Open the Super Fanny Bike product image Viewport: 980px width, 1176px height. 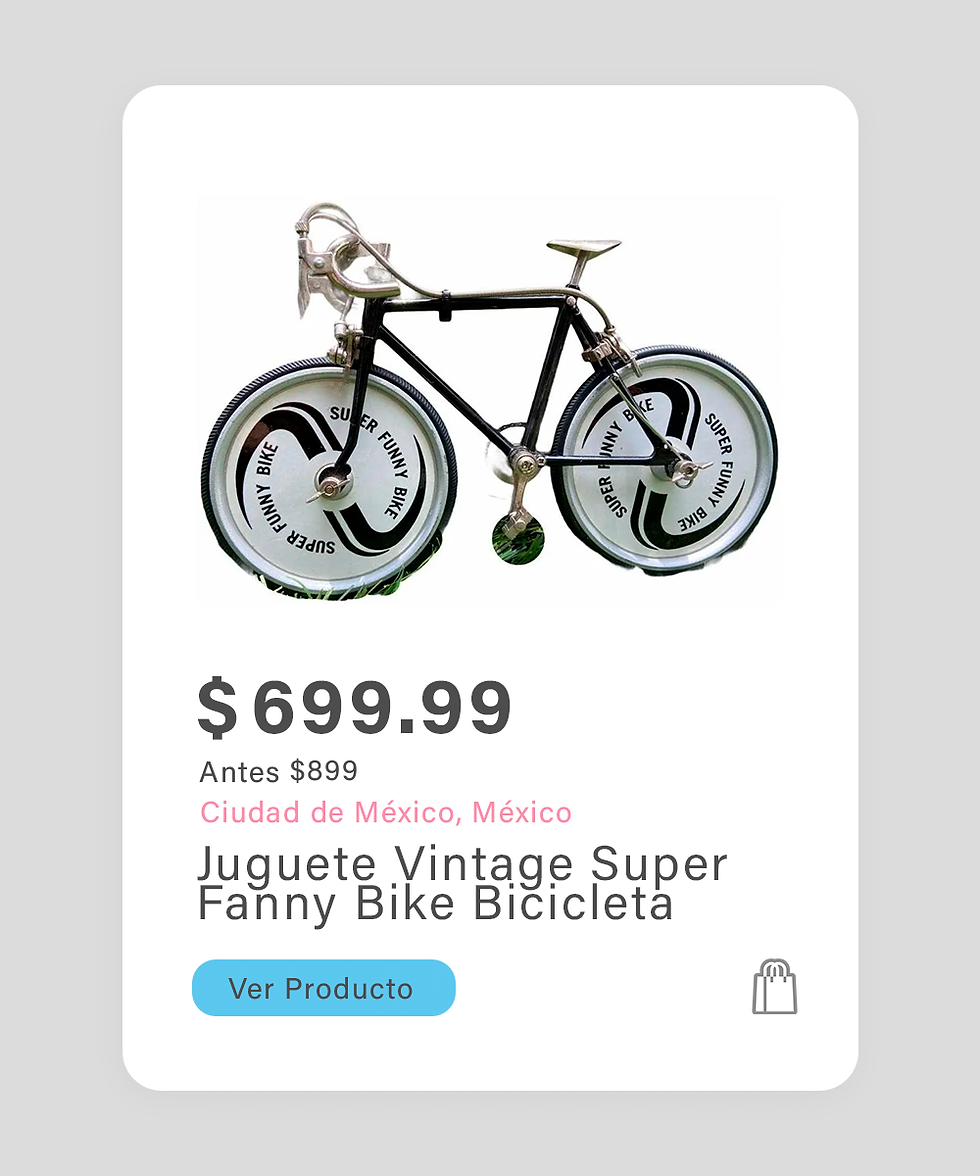click(488, 400)
